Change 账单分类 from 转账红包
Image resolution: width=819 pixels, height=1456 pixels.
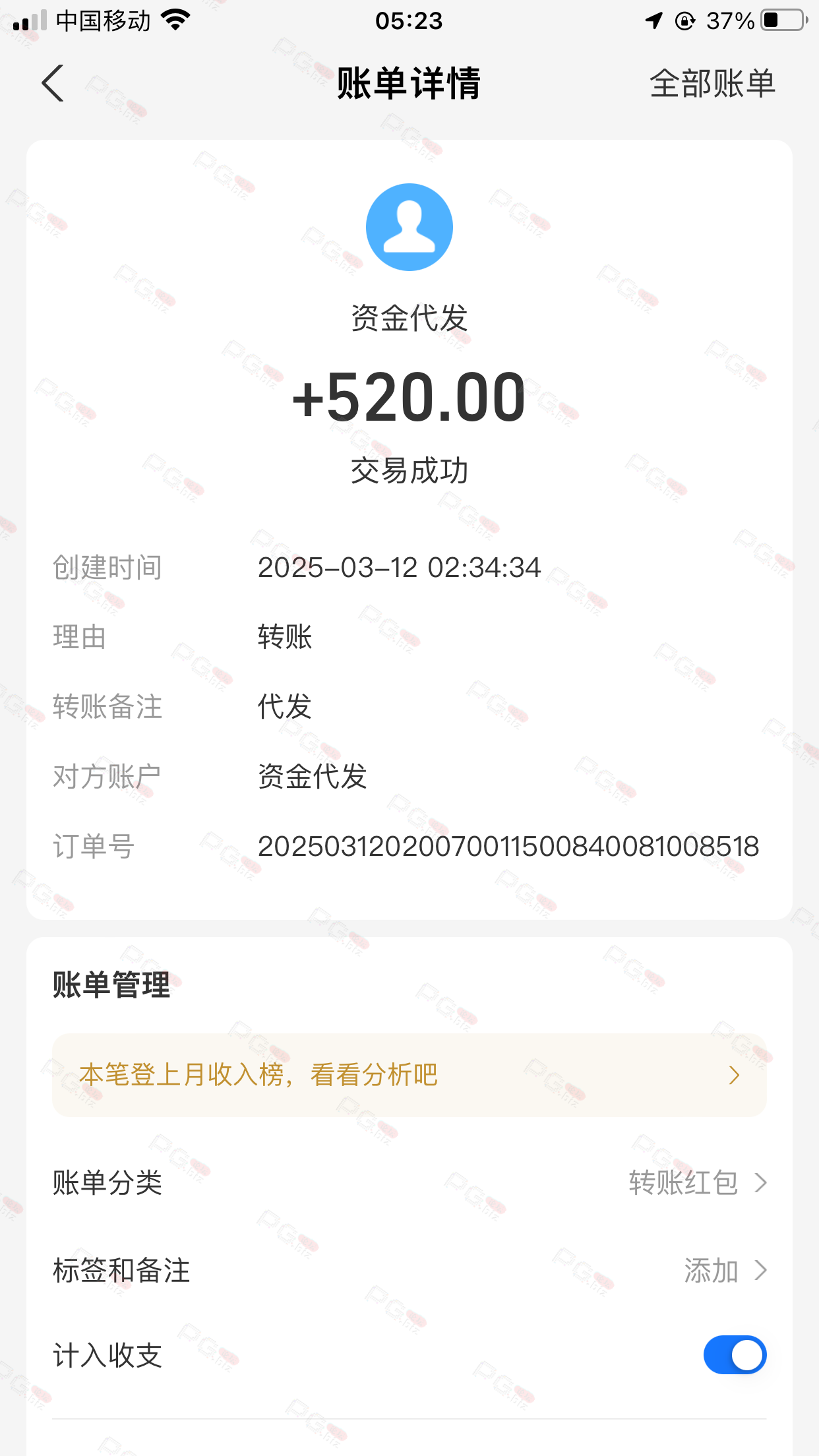point(409,1183)
